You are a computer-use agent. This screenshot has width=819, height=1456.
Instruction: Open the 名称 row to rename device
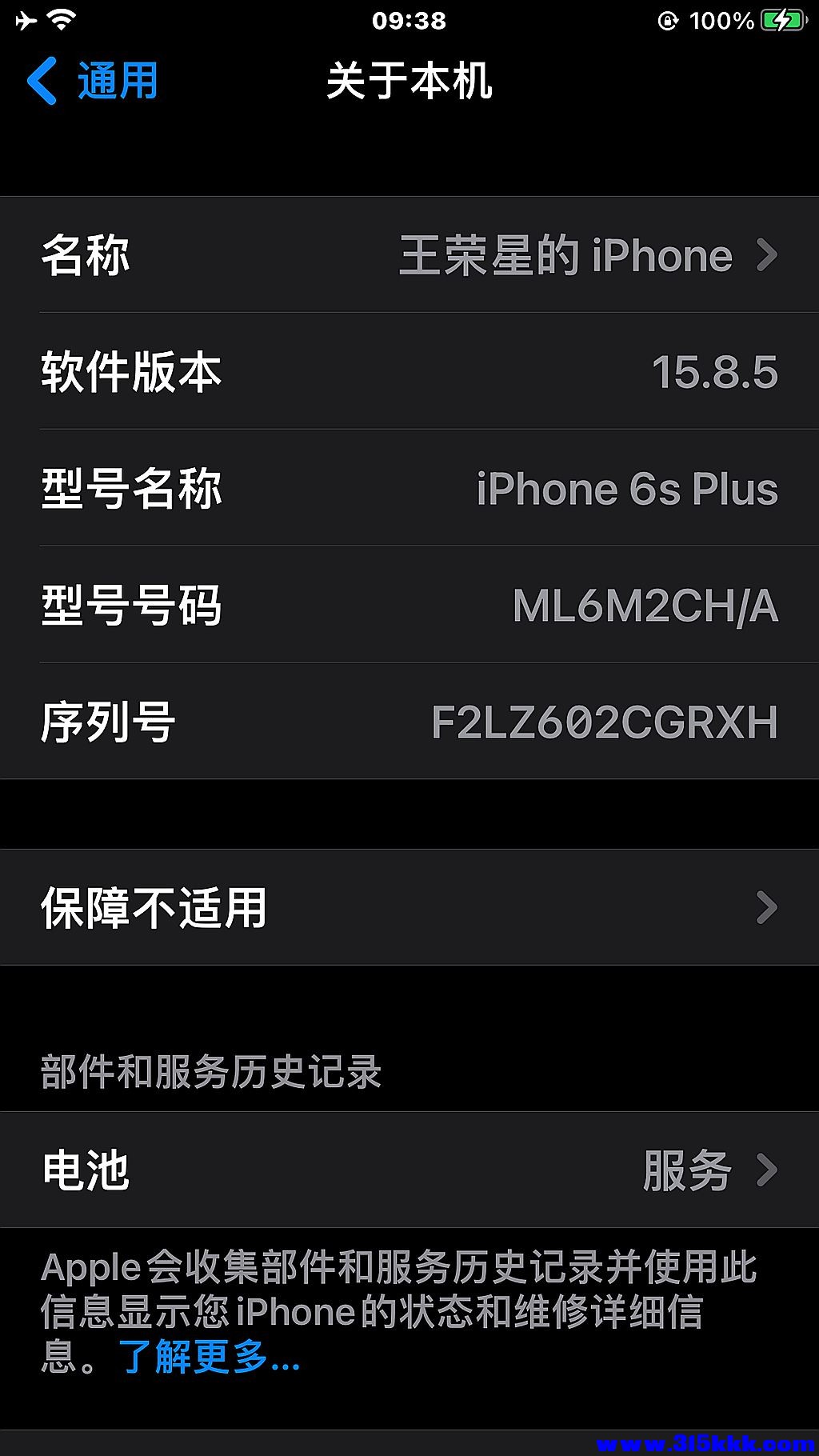(409, 255)
